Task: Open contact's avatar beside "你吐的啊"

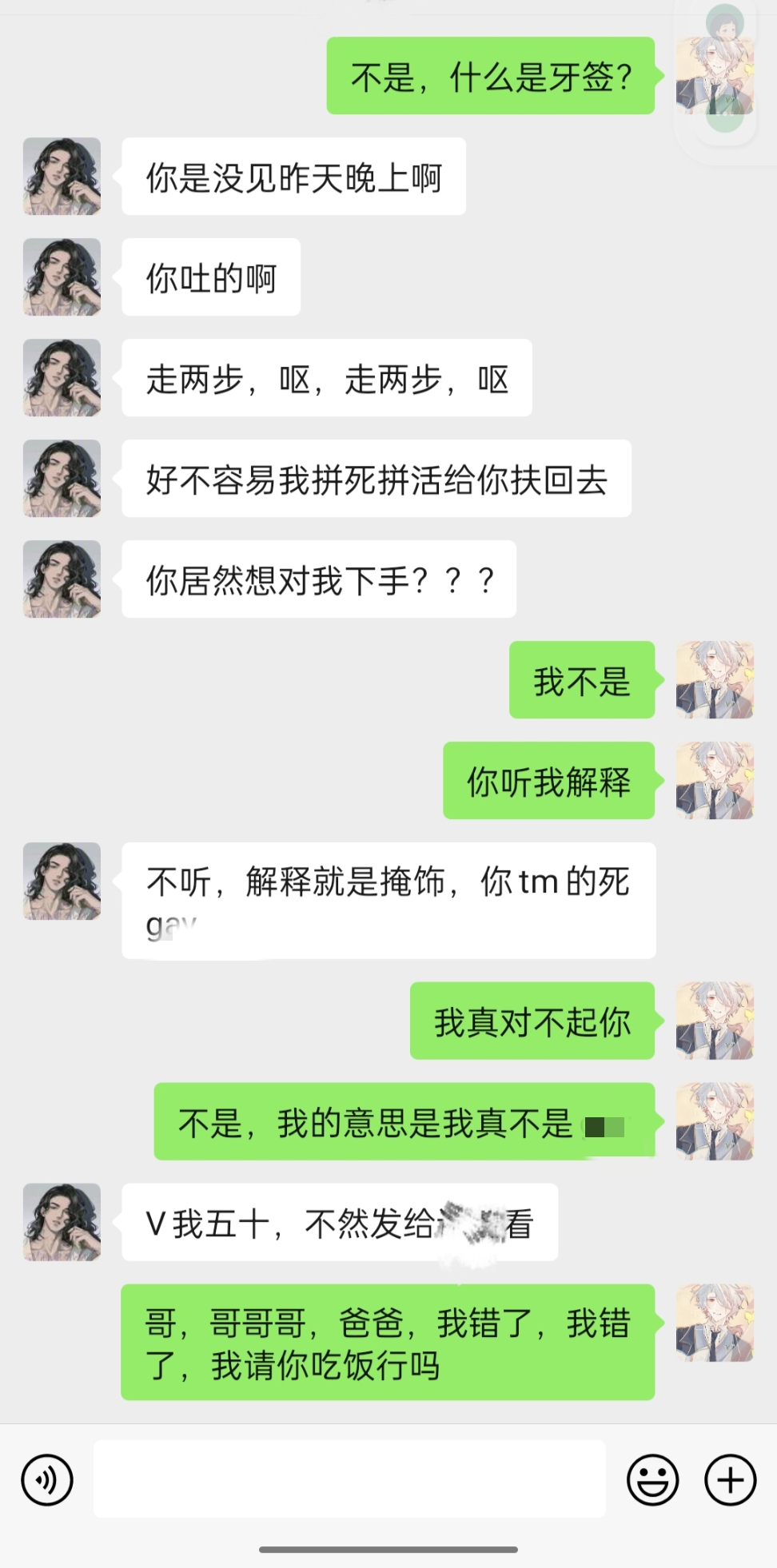Action: click(62, 277)
